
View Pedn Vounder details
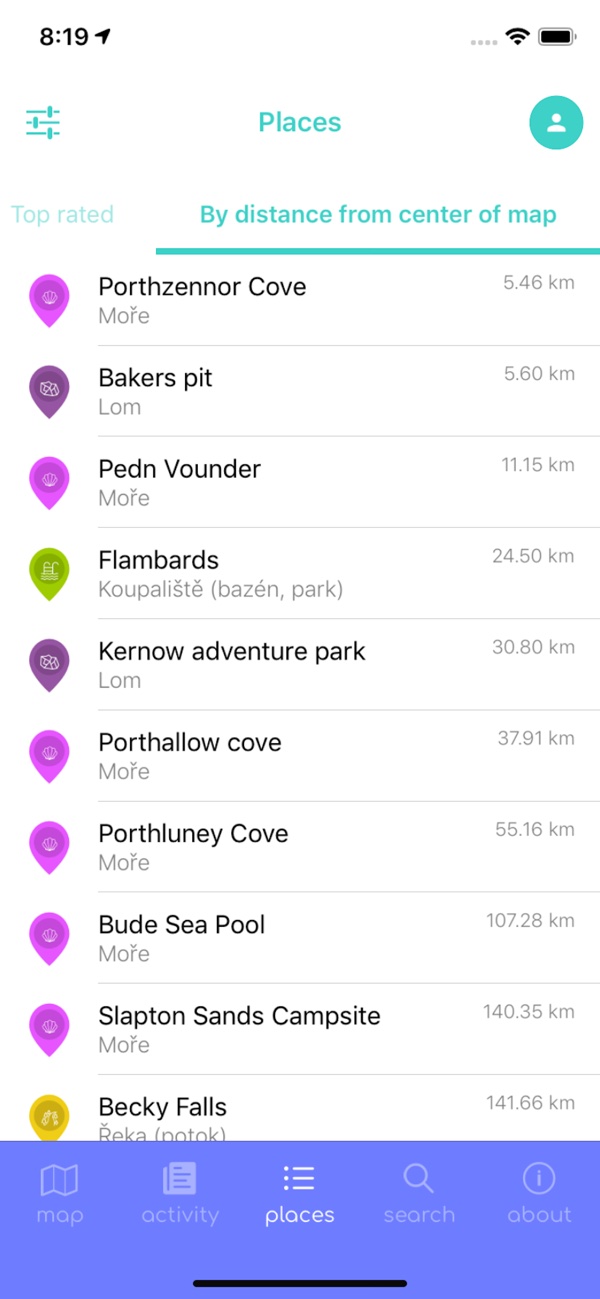click(300, 482)
